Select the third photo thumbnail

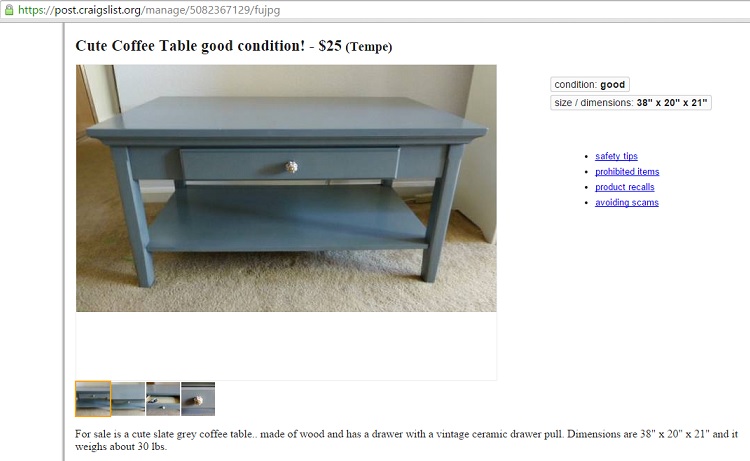click(163, 399)
